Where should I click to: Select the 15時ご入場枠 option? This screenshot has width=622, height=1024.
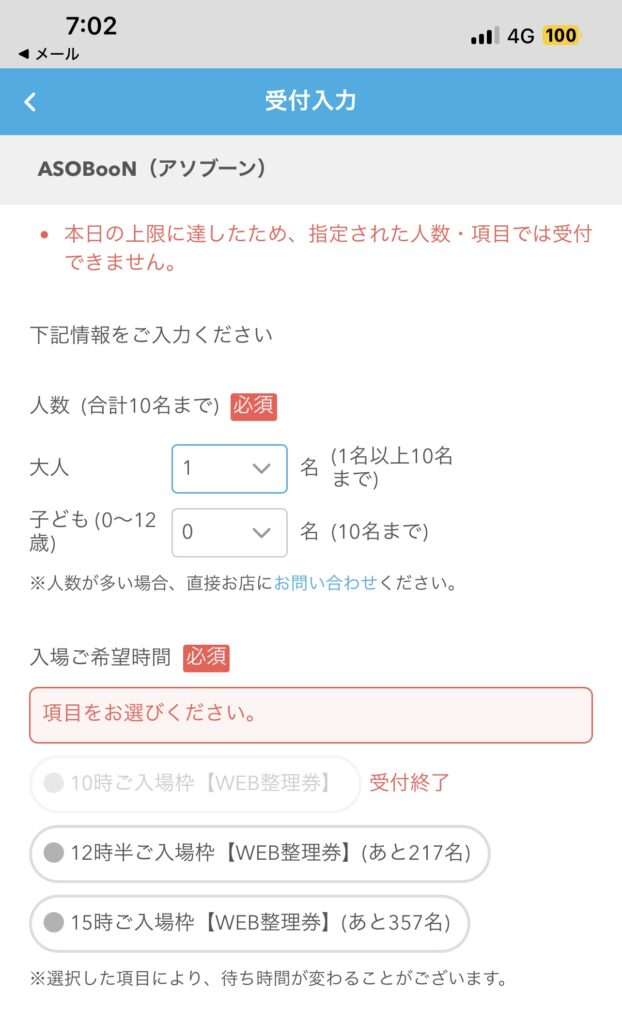250,923
